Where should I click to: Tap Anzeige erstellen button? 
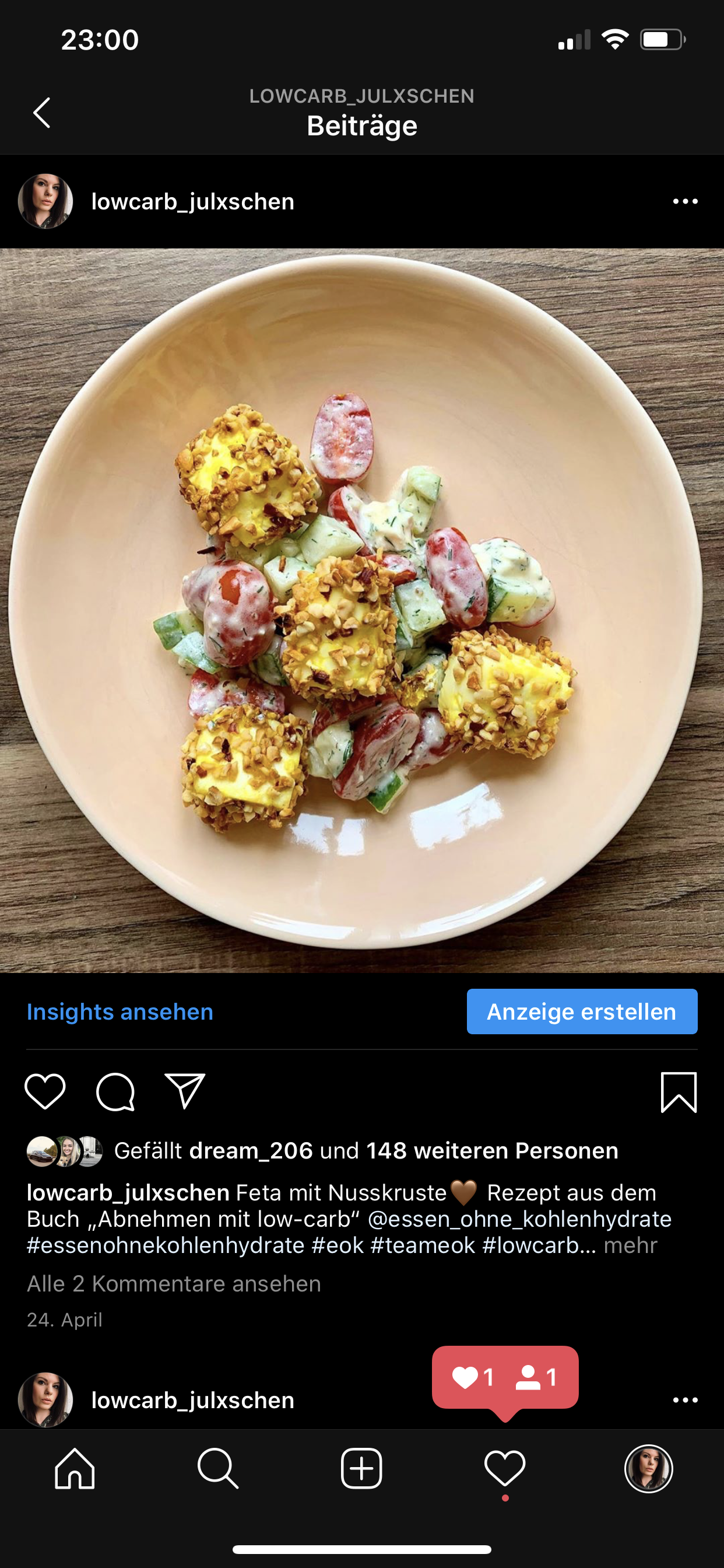click(582, 1012)
